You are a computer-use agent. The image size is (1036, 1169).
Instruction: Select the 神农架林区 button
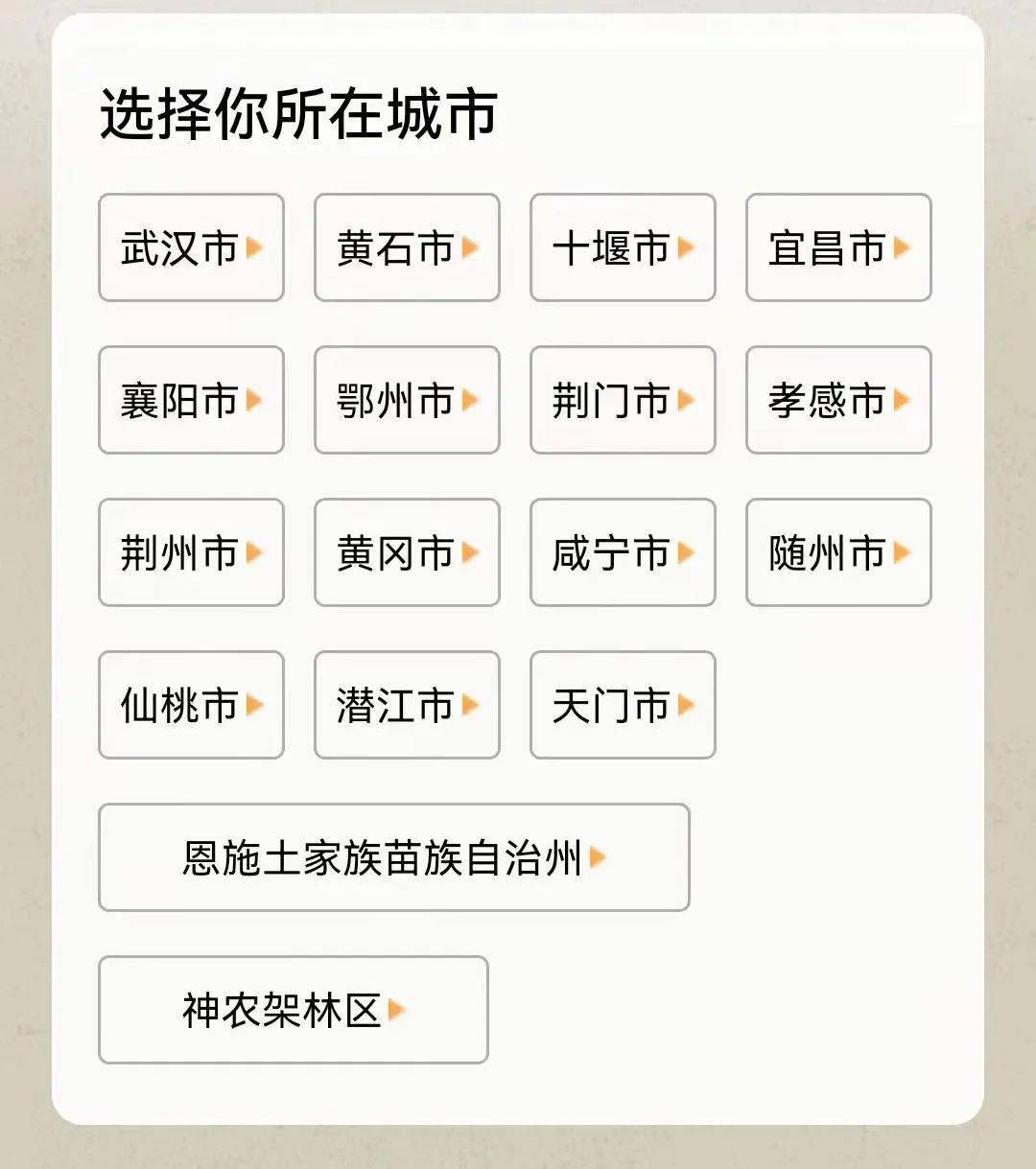pyautogui.click(x=293, y=1010)
